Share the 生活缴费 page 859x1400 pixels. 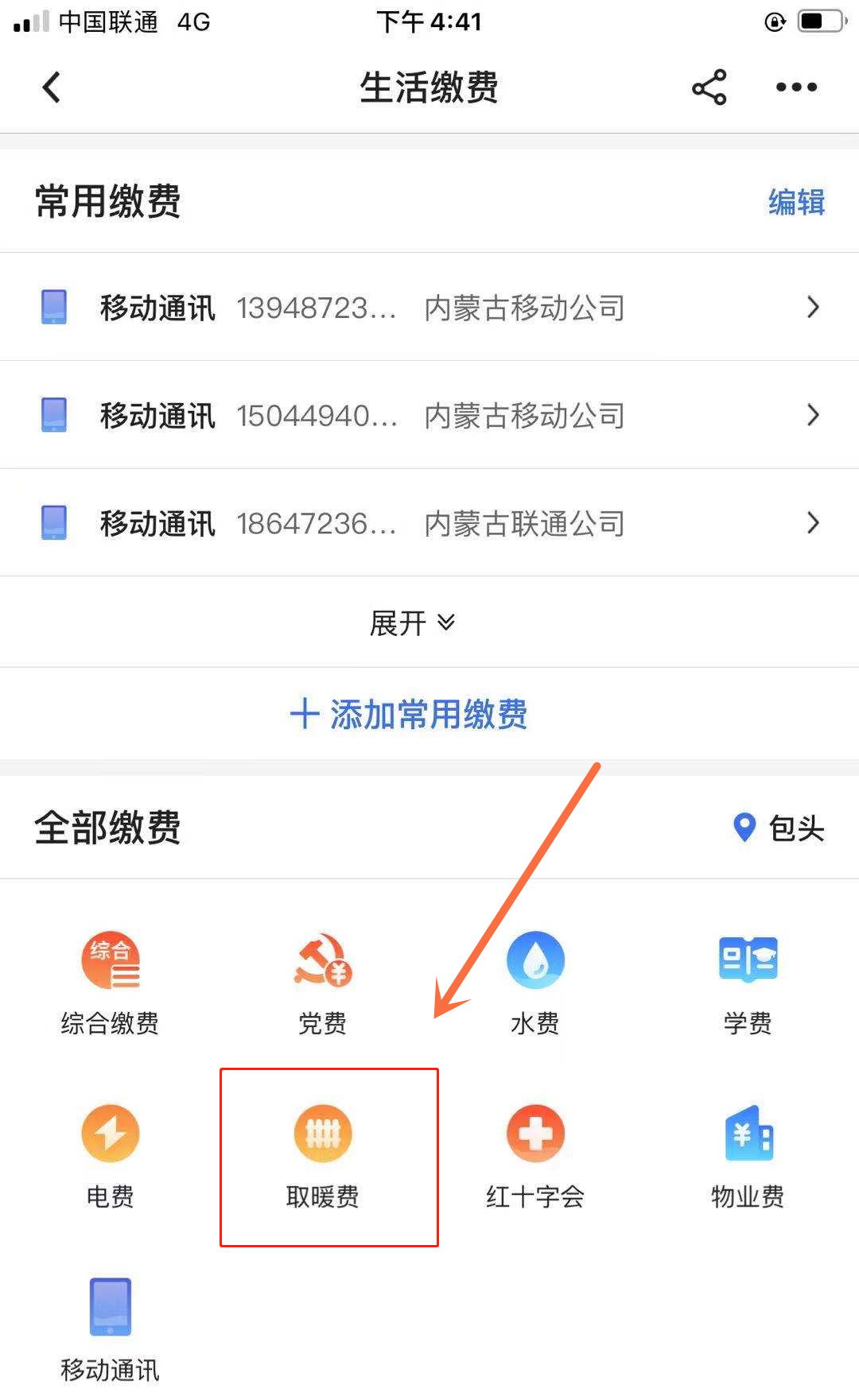tap(709, 87)
